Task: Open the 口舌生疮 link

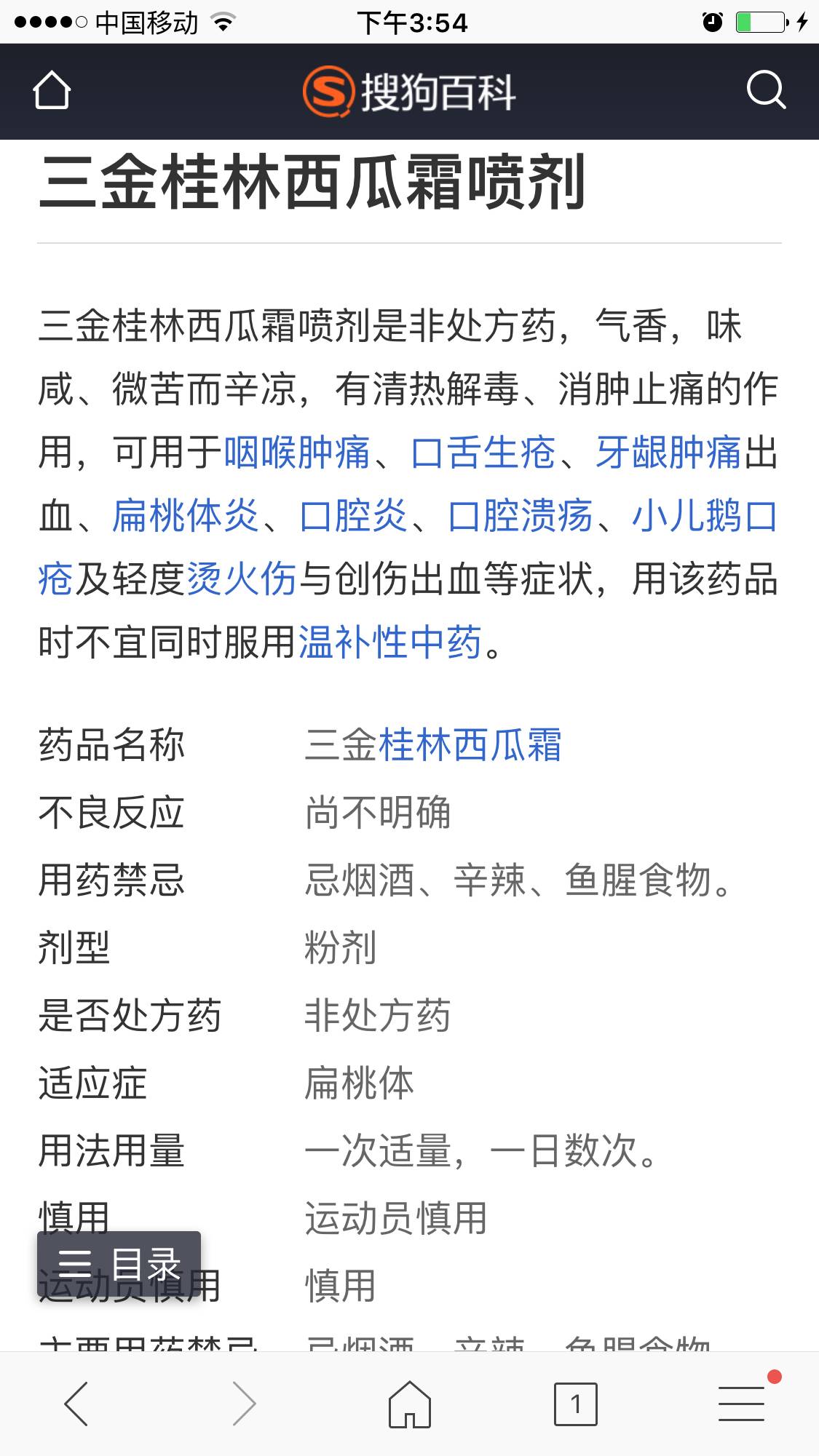Action: (483, 453)
